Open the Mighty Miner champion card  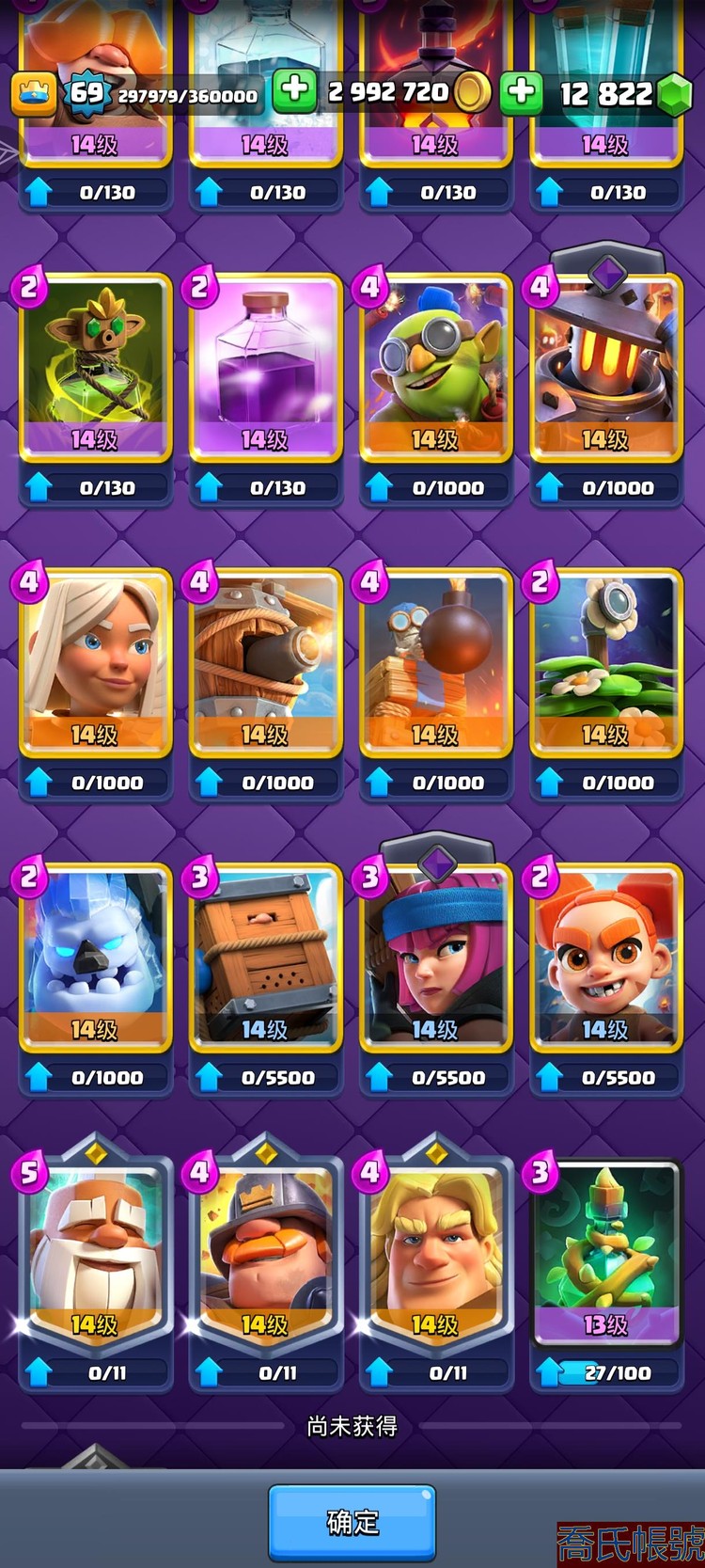265,1251
